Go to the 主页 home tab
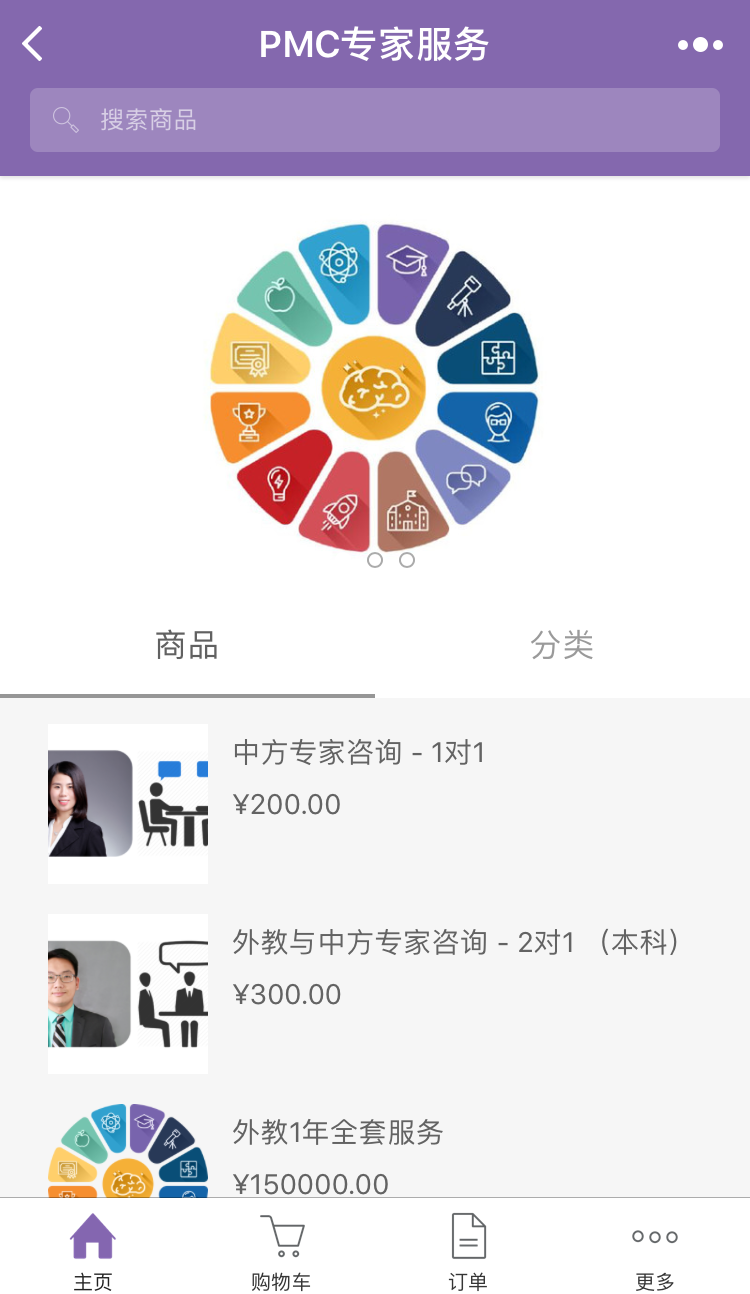This screenshot has width=750, height=1294. point(93,1250)
